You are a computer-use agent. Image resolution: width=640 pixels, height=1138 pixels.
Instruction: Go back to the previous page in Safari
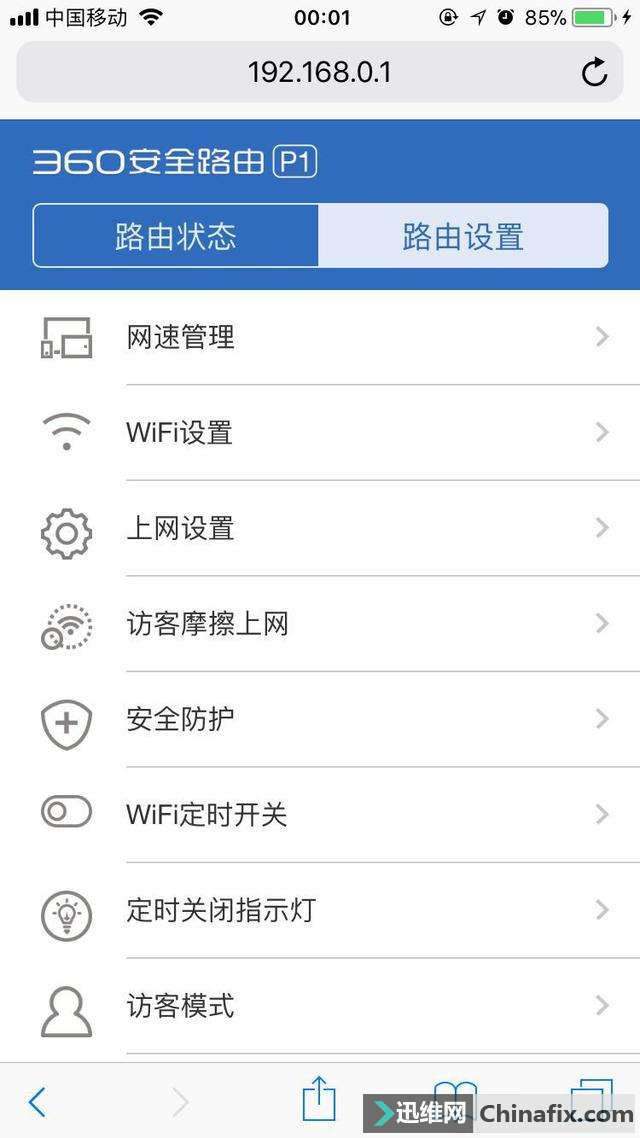(x=37, y=1102)
